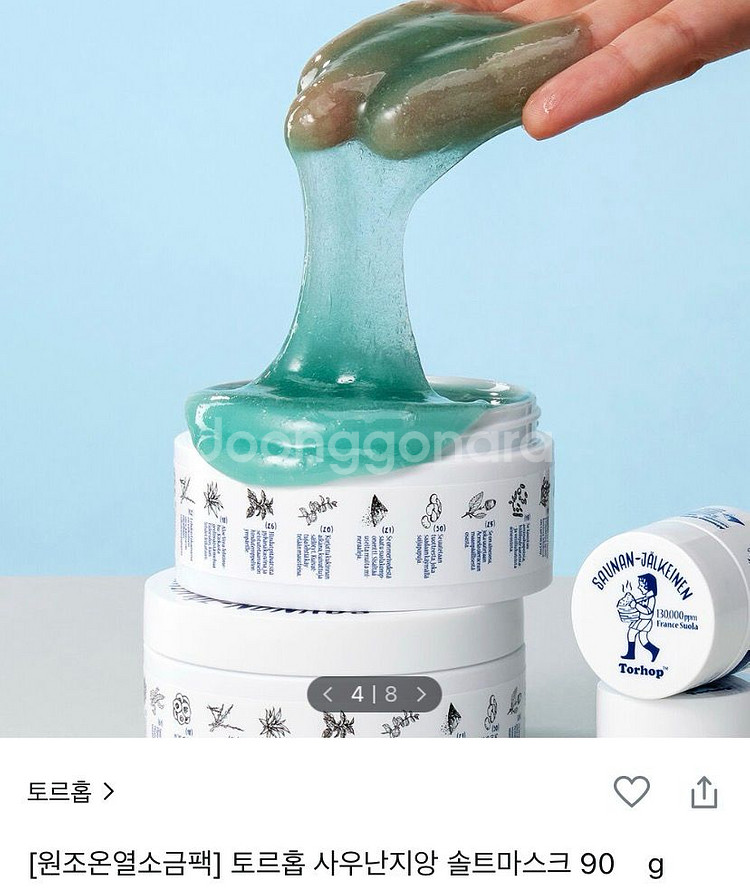Screen dimensions: 750x891
Task: Go to the previous product image
Action: [327, 694]
